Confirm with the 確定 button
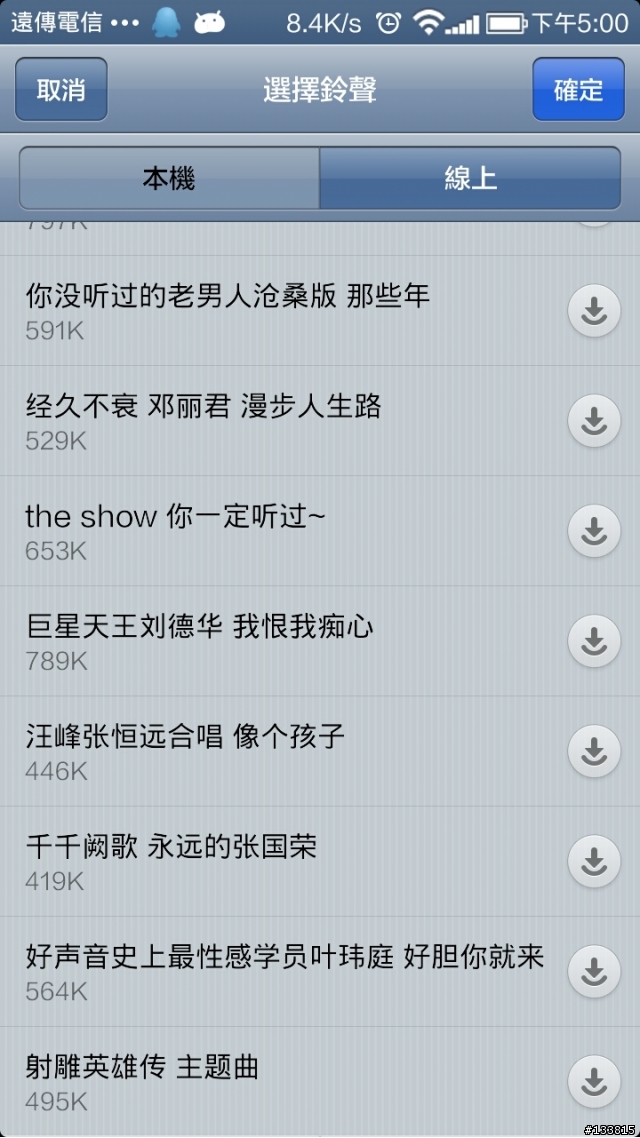640x1138 pixels. pyautogui.click(x=578, y=89)
